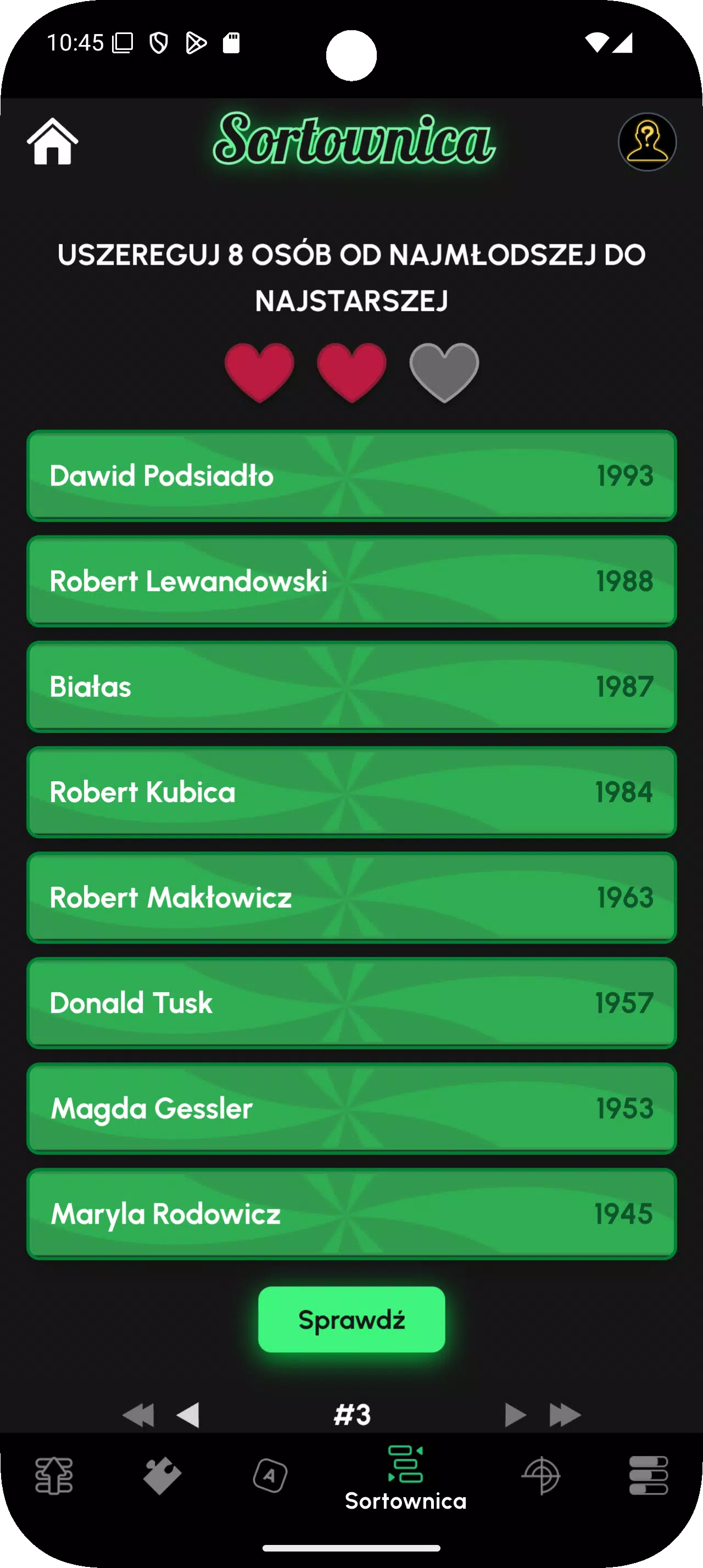Switch to the puzzle piece tab
Viewport: 703px width, 1568px height.
click(162, 1475)
